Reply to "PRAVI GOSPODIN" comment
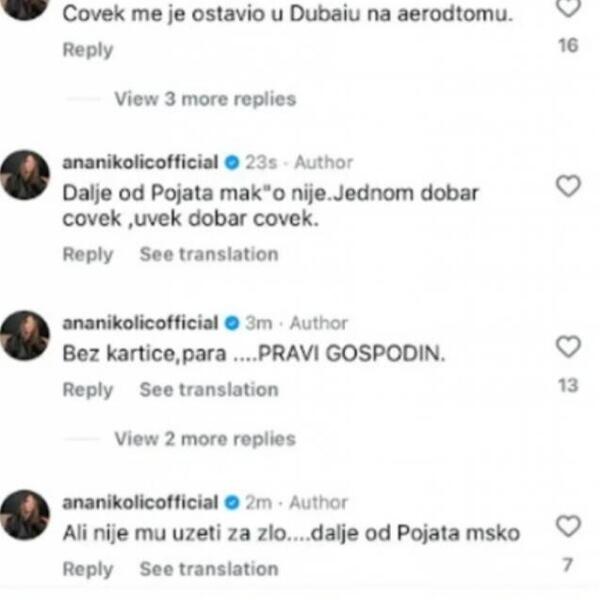This screenshot has height=600, width=600. (88, 390)
